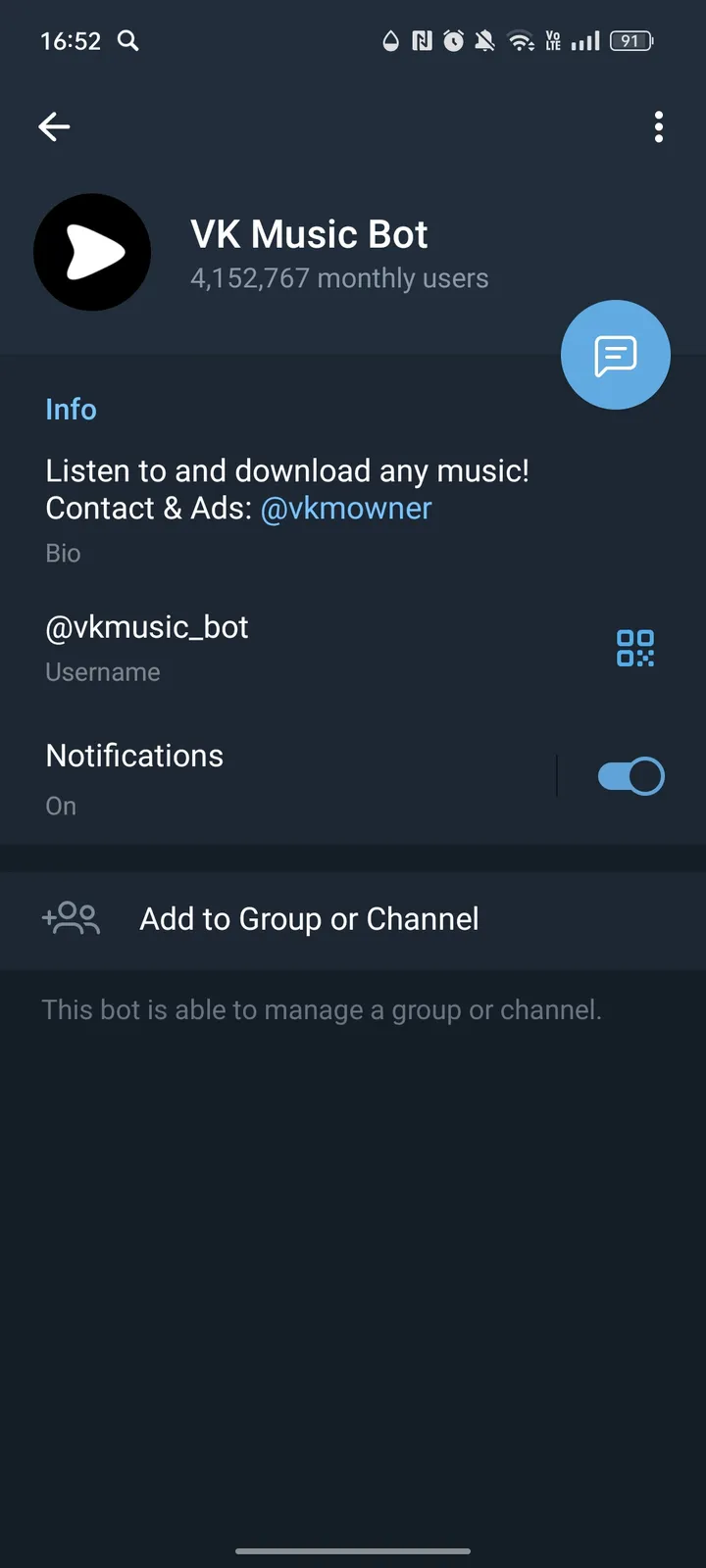Tap the Wi-Fi status icon
This screenshot has width=706, height=1568.
pos(520,41)
